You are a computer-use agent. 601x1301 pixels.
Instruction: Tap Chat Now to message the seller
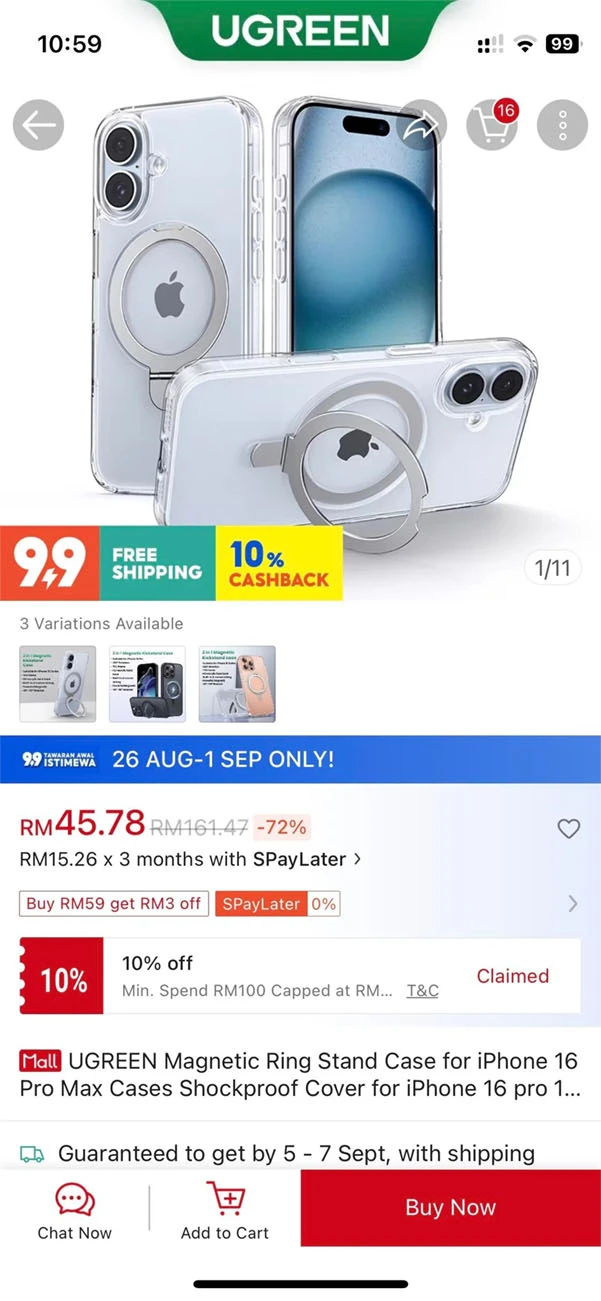pyautogui.click(x=75, y=1210)
